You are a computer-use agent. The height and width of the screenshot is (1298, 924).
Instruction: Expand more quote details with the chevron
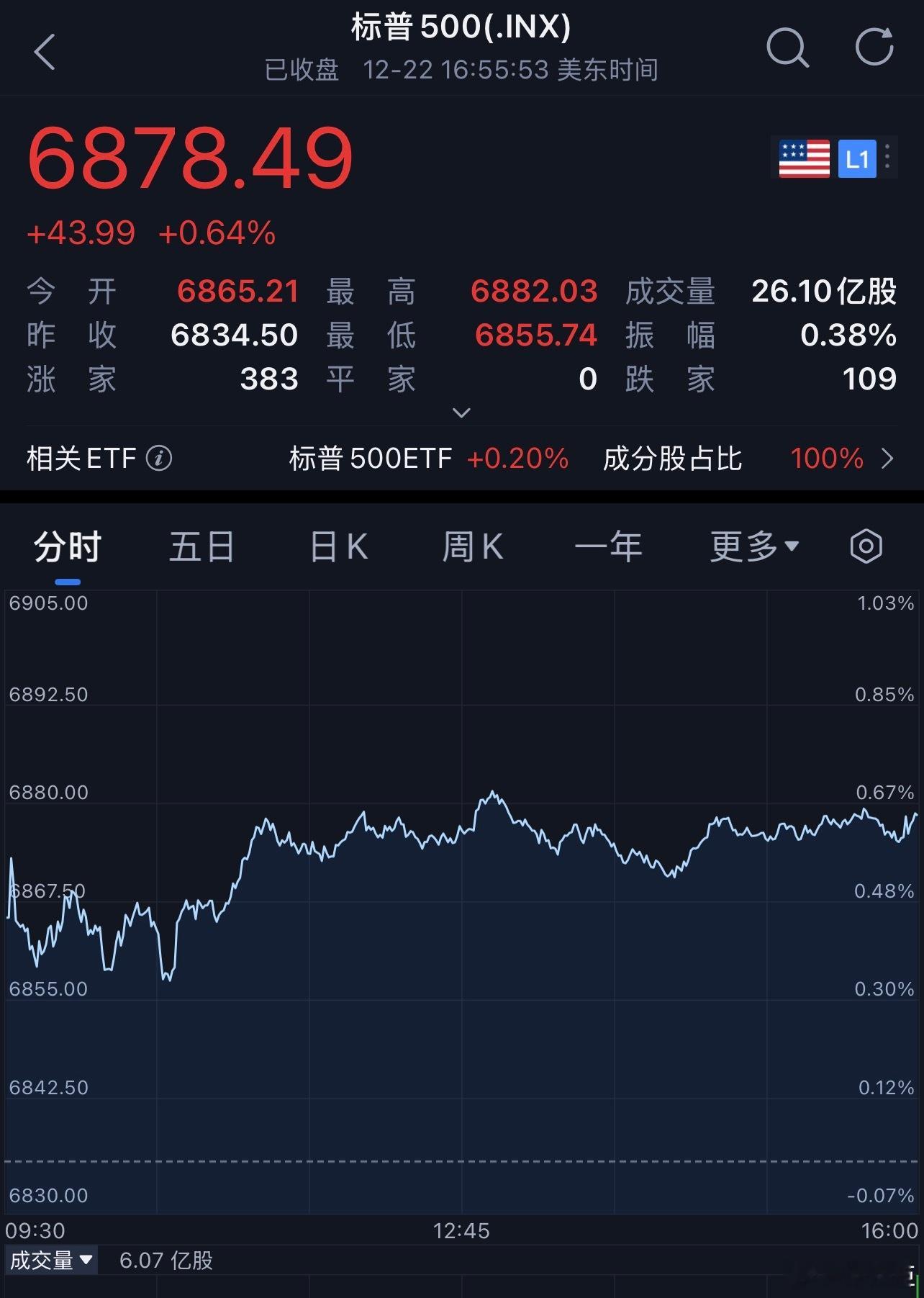(x=461, y=413)
